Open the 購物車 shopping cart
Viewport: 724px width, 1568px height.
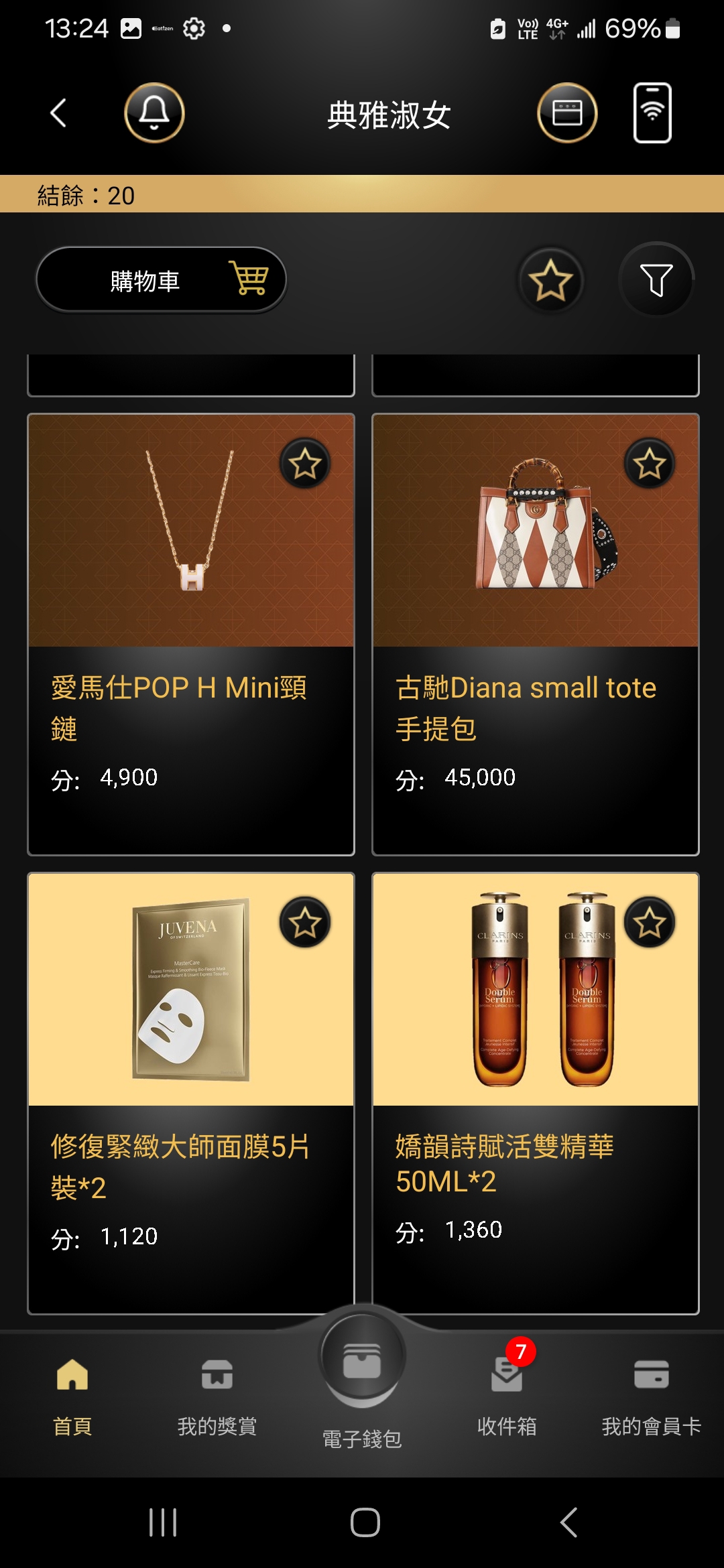click(161, 280)
